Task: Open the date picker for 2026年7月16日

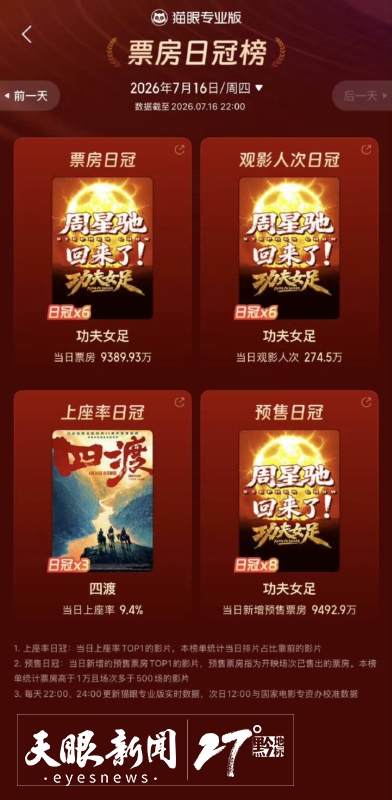Action: coord(197,88)
